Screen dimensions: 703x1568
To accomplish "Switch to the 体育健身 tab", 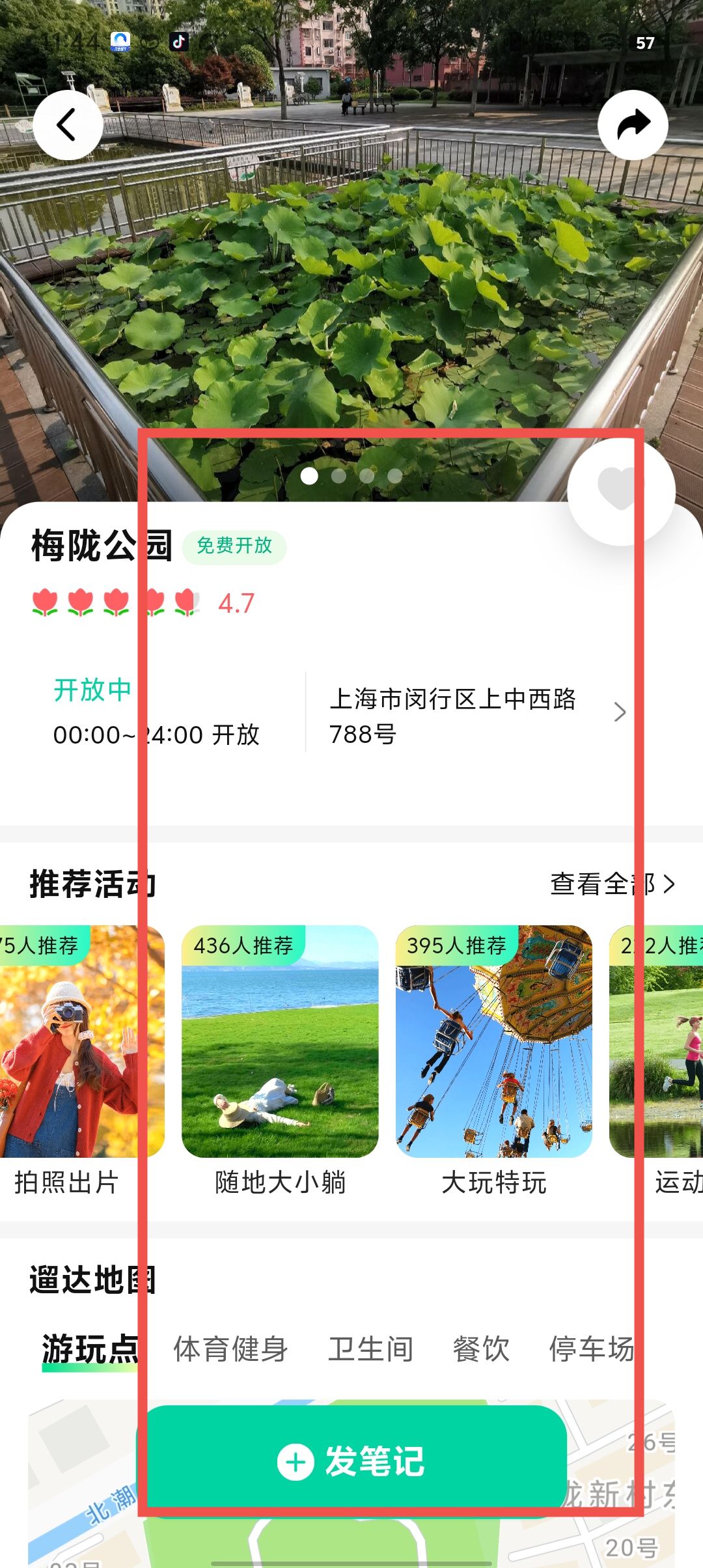I will (x=230, y=1349).
